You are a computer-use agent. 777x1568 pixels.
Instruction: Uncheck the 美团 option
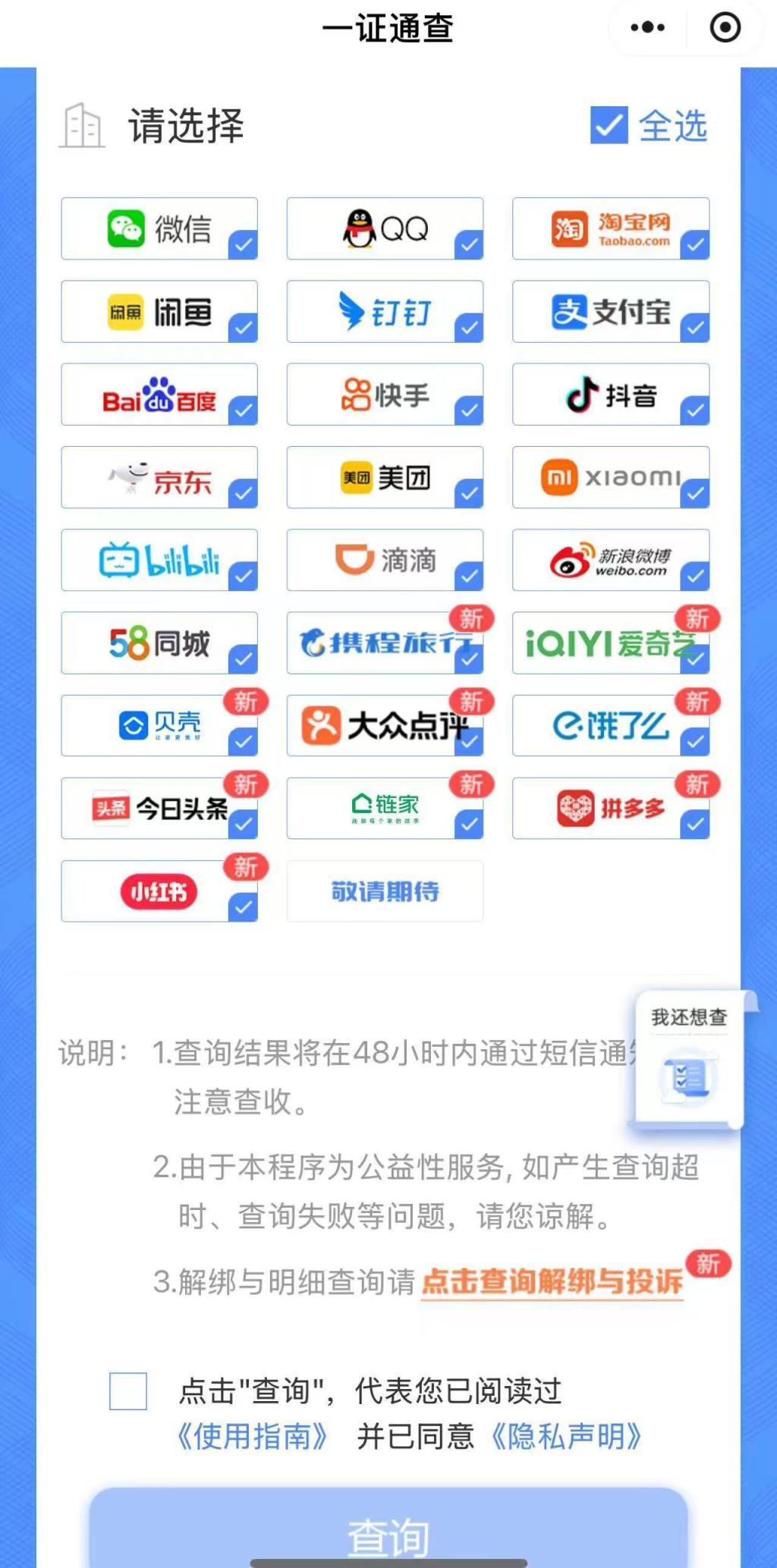(x=385, y=477)
